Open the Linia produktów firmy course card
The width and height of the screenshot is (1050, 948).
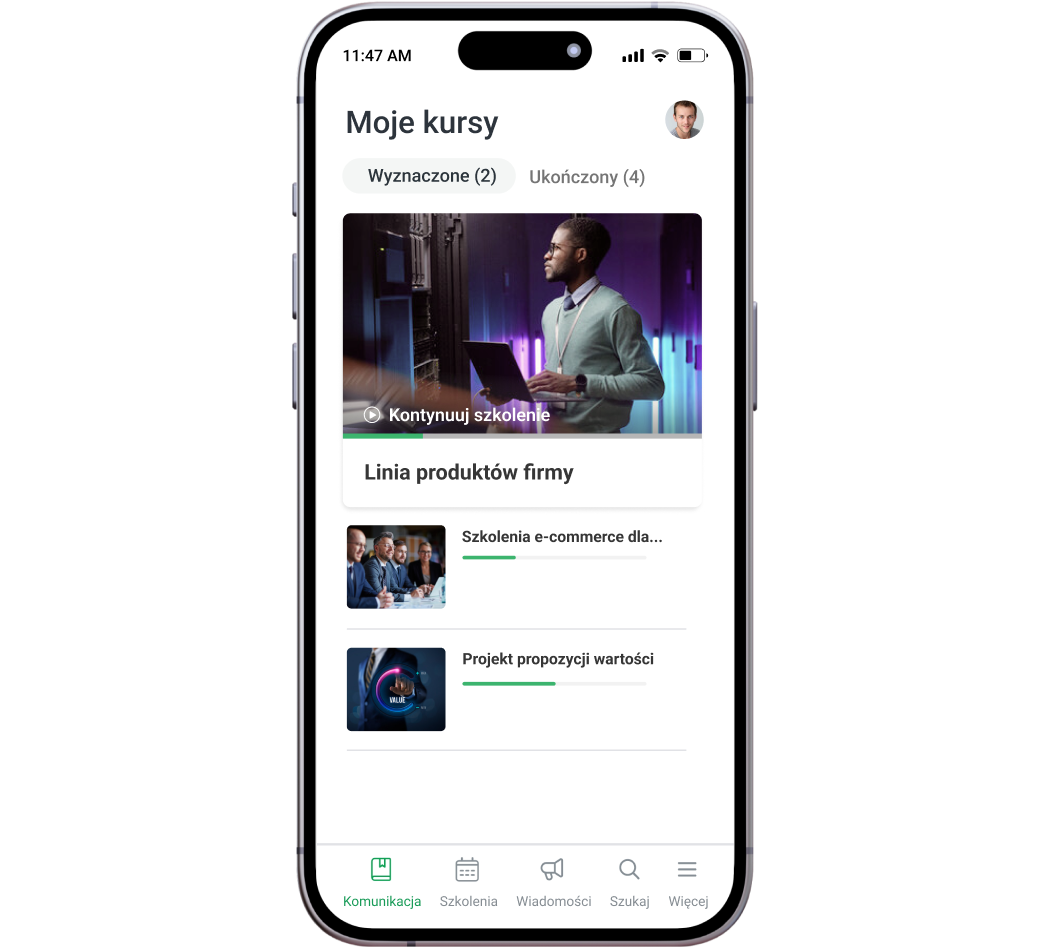[469, 472]
